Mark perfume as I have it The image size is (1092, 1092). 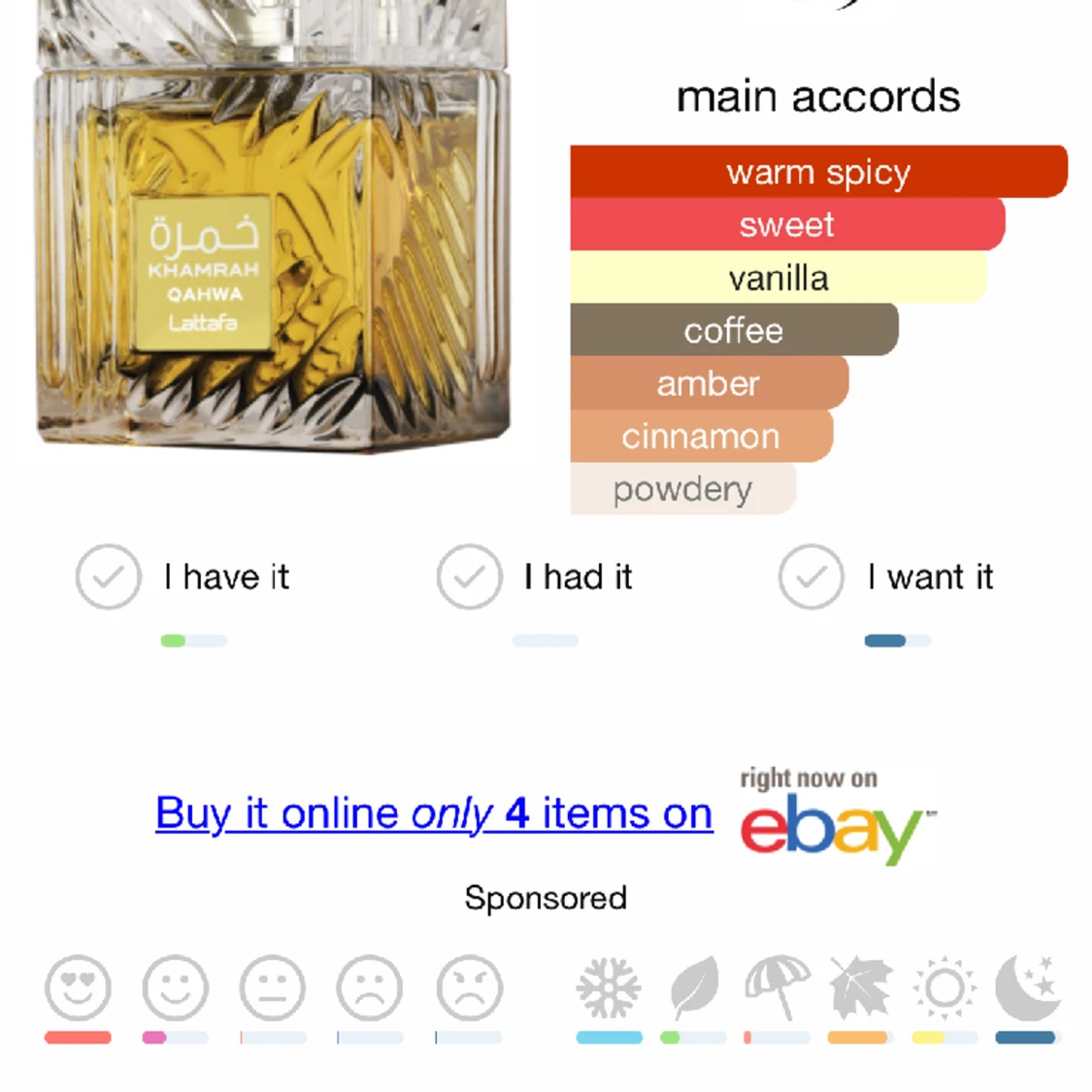109,577
